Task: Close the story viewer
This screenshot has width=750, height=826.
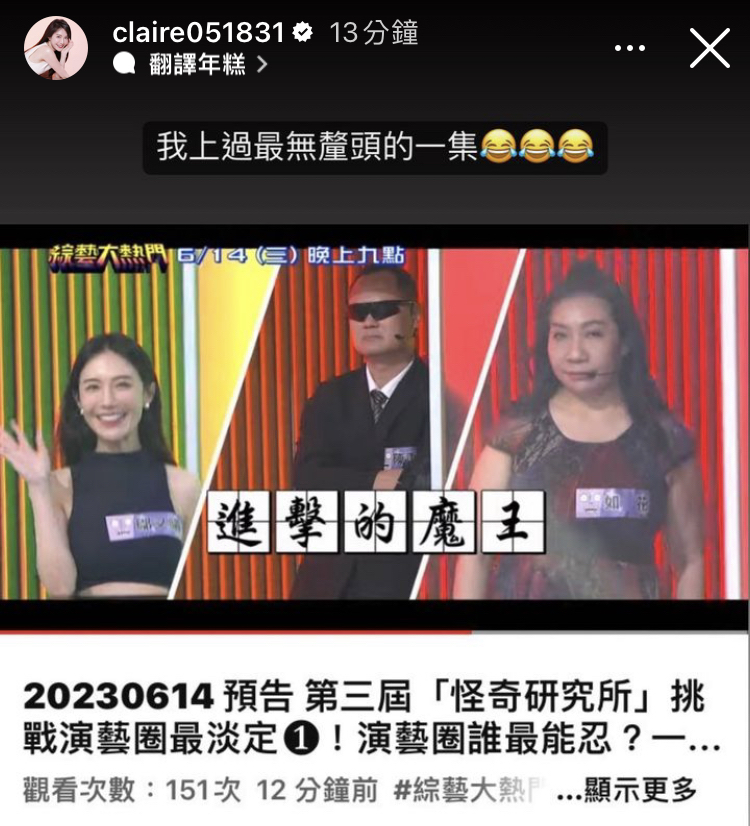Action: pyautogui.click(x=710, y=47)
